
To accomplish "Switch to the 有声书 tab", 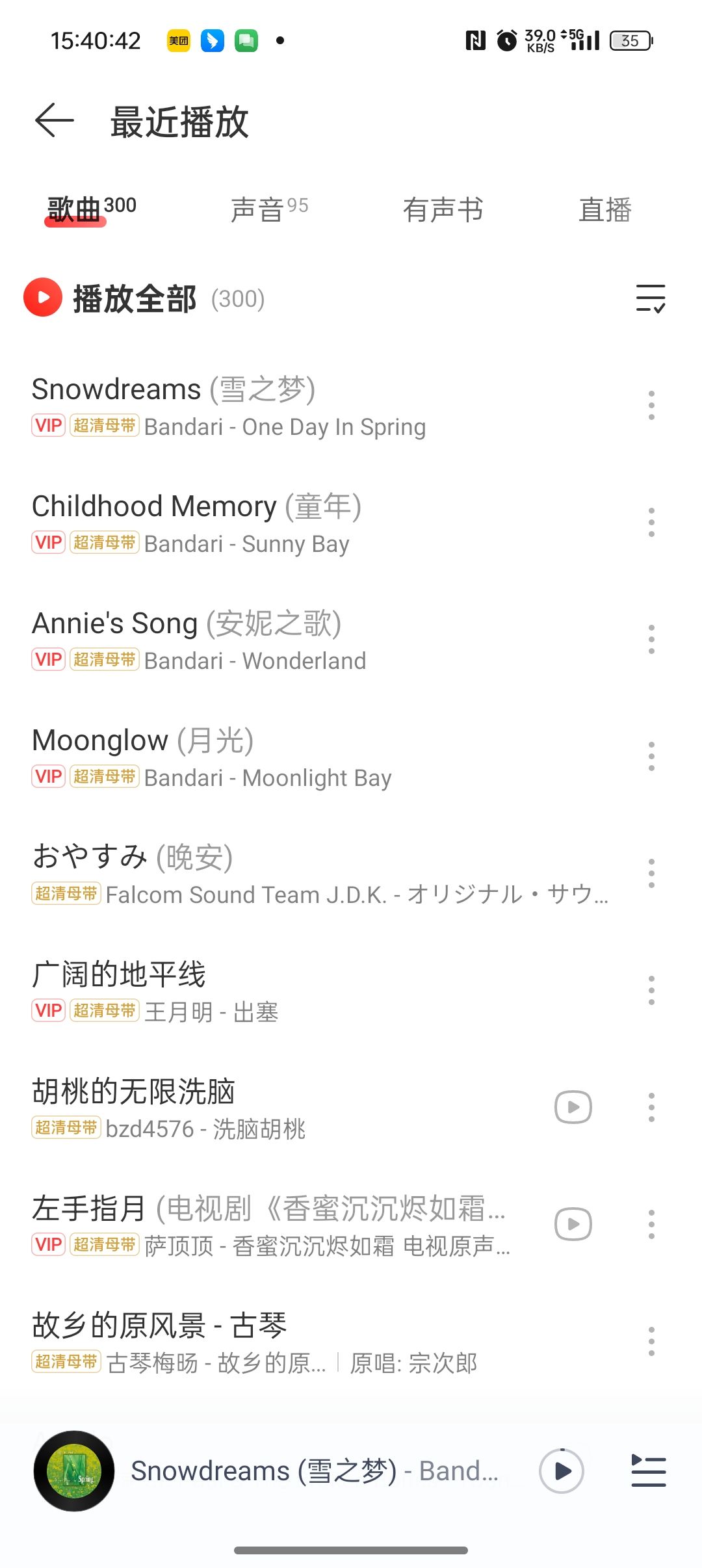I will tap(443, 209).
